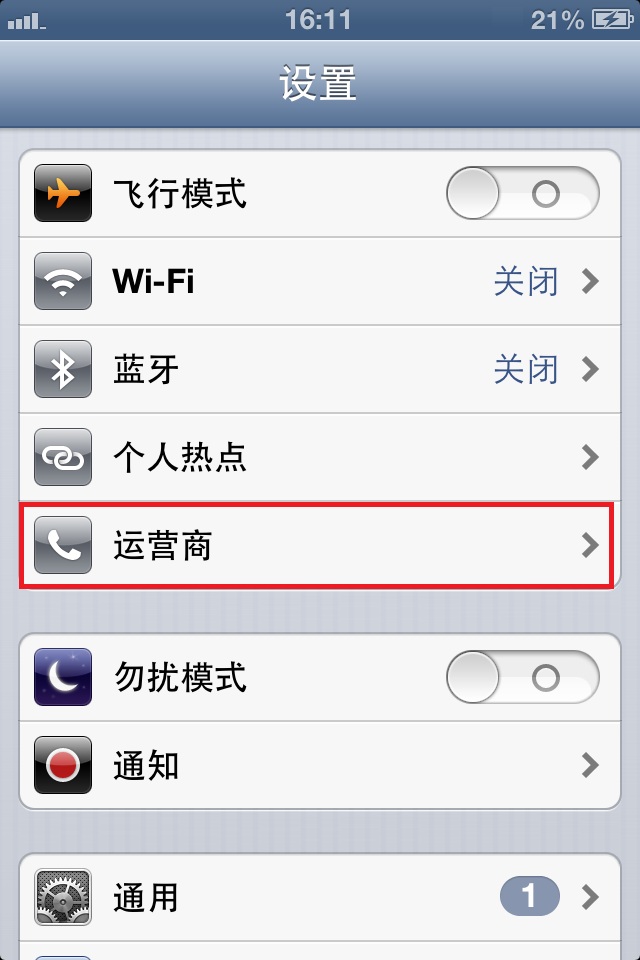Open the 蓝牙 Bluetooth settings
The image size is (640, 960).
coord(318,370)
